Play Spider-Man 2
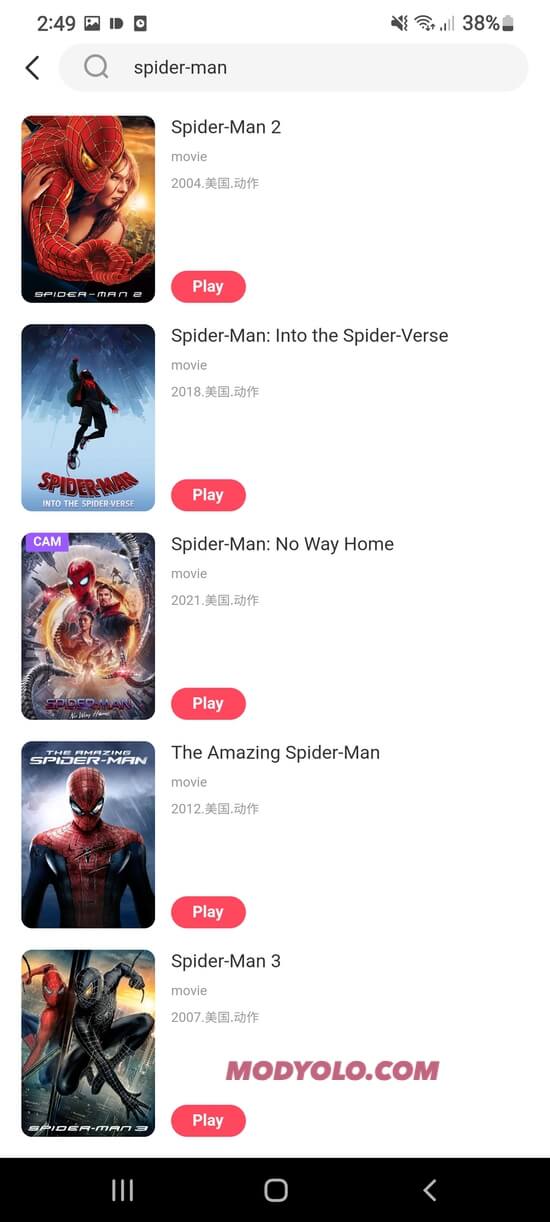Viewport: 550px width, 1222px height. pos(208,286)
